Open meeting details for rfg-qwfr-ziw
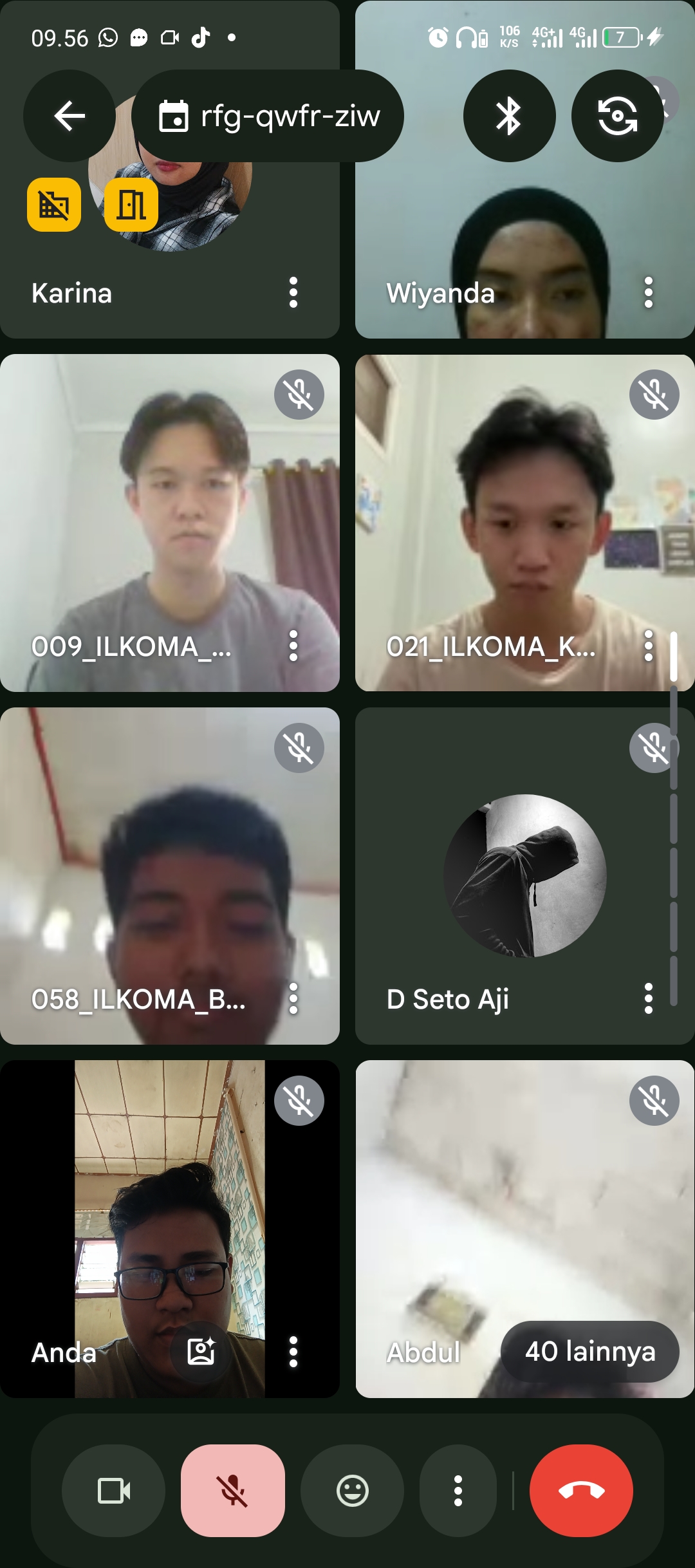695x1568 pixels. 268,116
